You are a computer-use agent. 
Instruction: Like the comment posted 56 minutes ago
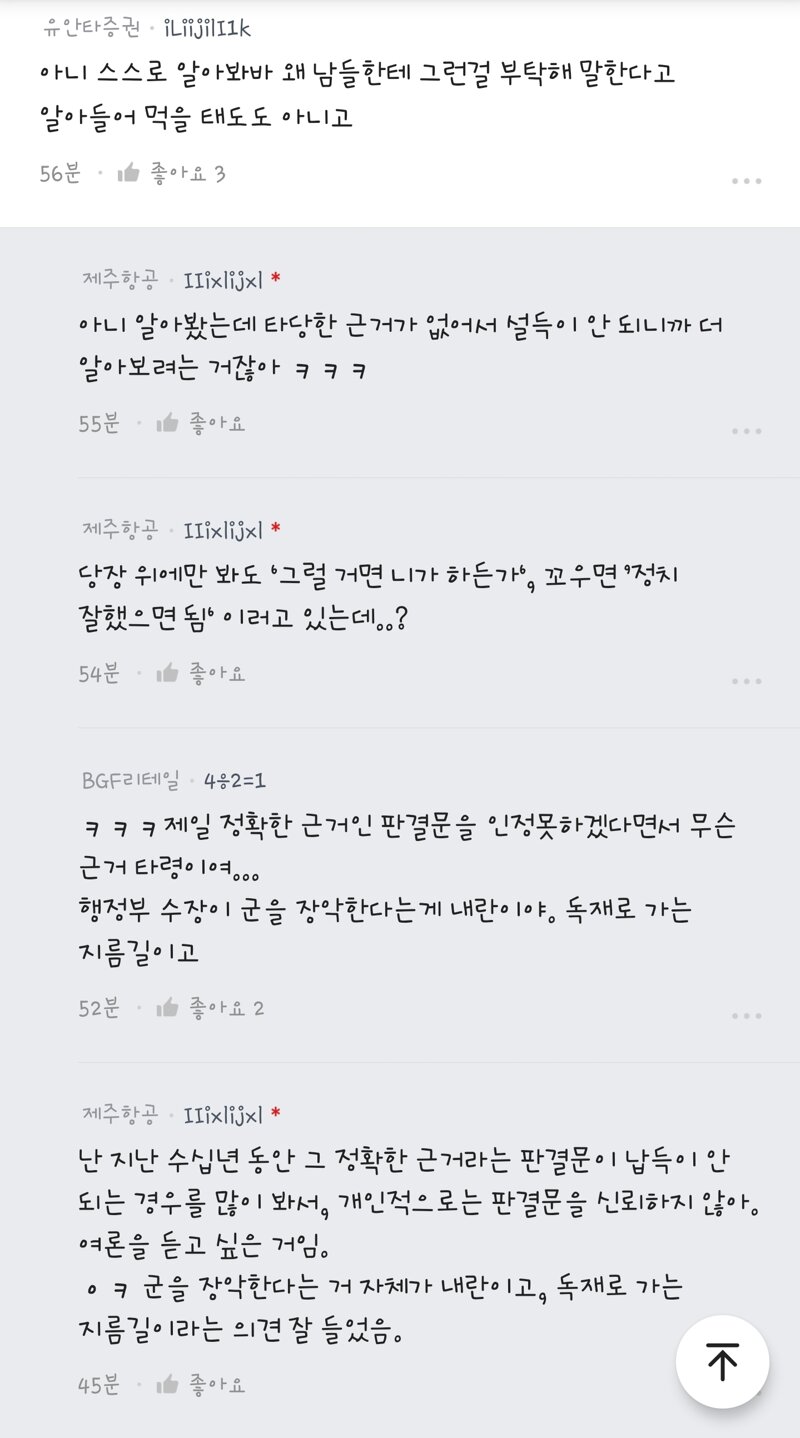point(170,174)
